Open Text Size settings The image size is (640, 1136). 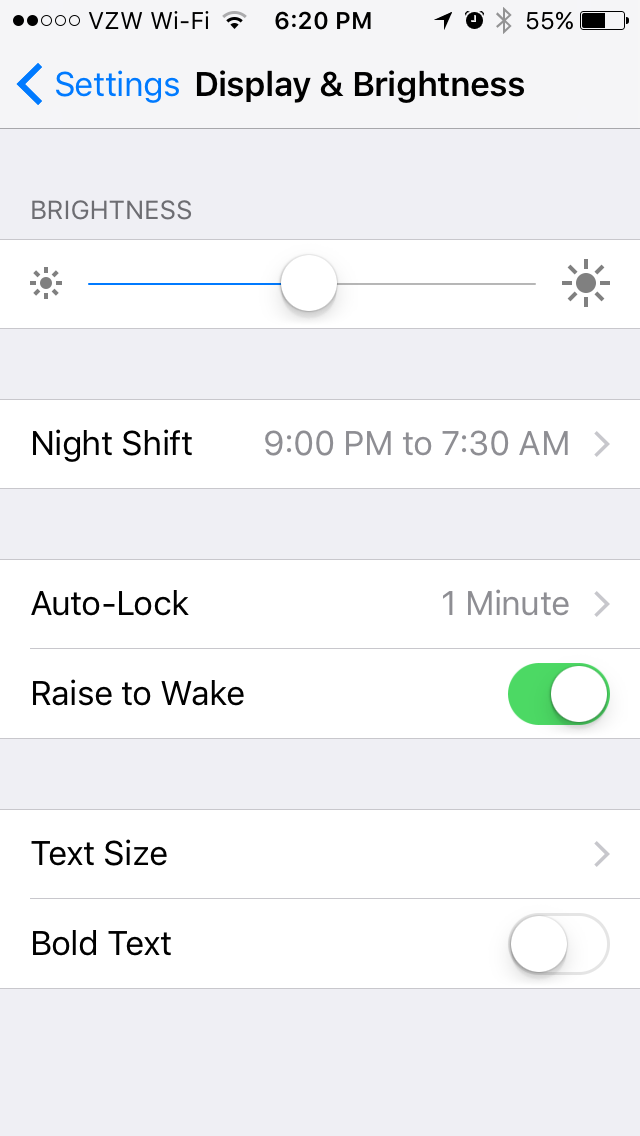[x=320, y=854]
